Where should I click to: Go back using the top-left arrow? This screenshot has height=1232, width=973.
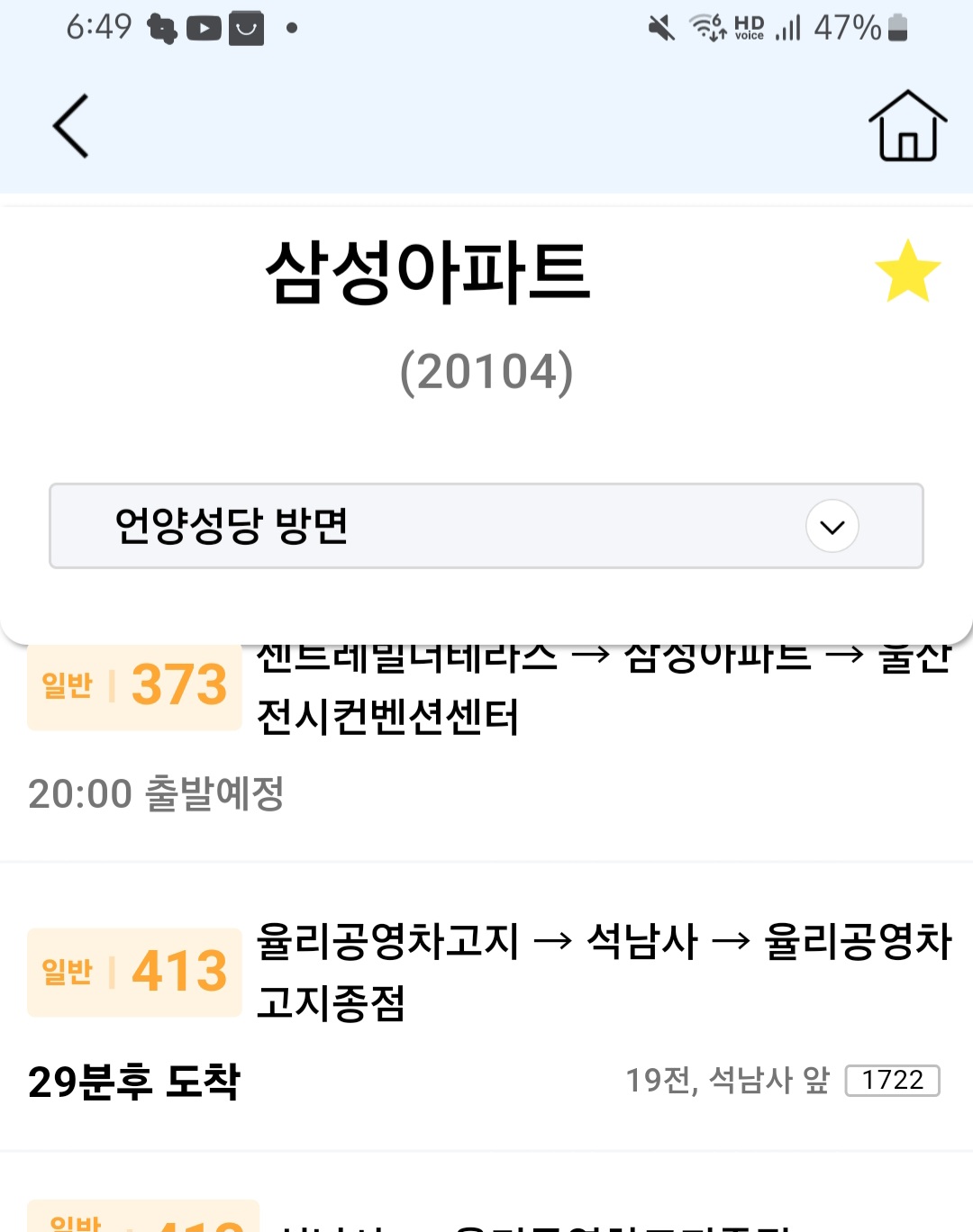pos(71,126)
